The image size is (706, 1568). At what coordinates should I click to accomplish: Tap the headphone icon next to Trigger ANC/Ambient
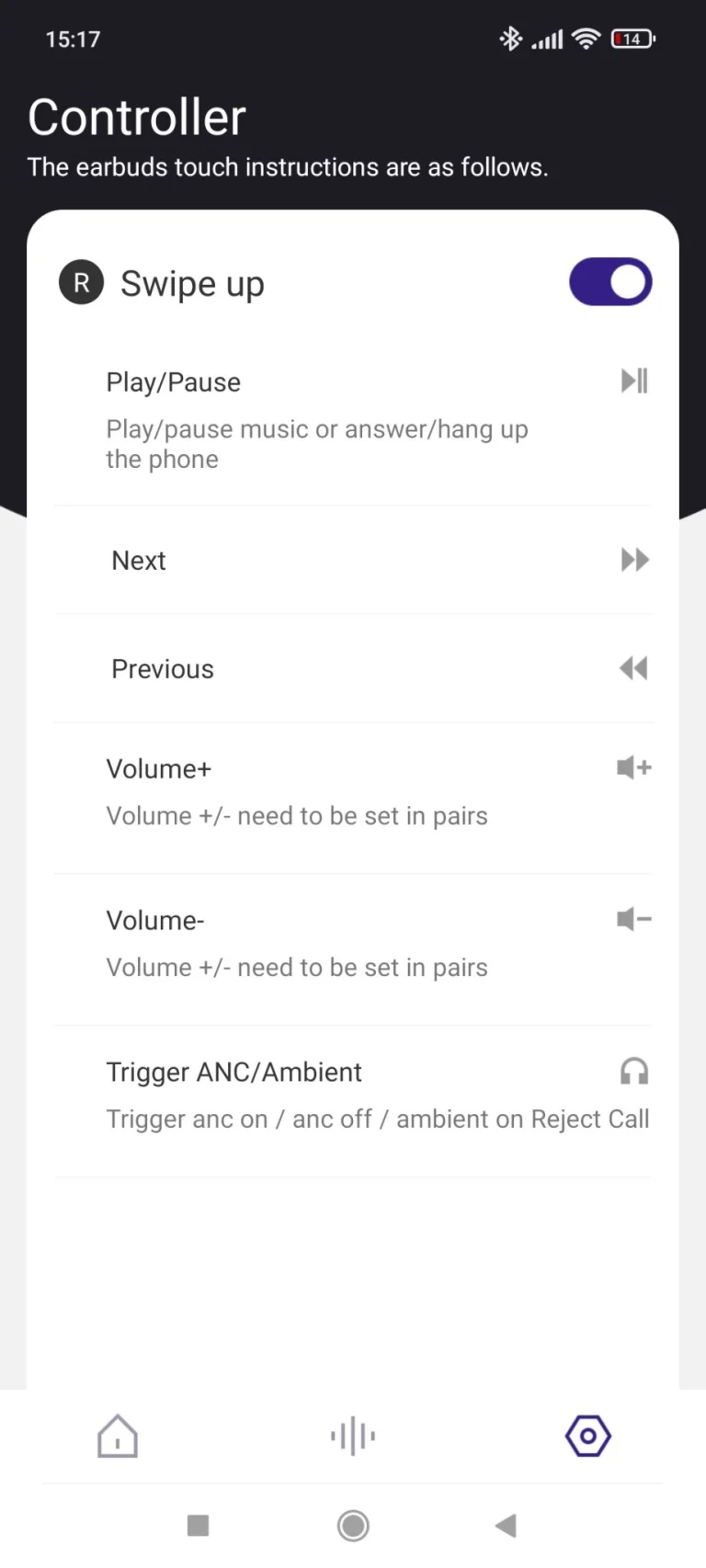tap(633, 1071)
